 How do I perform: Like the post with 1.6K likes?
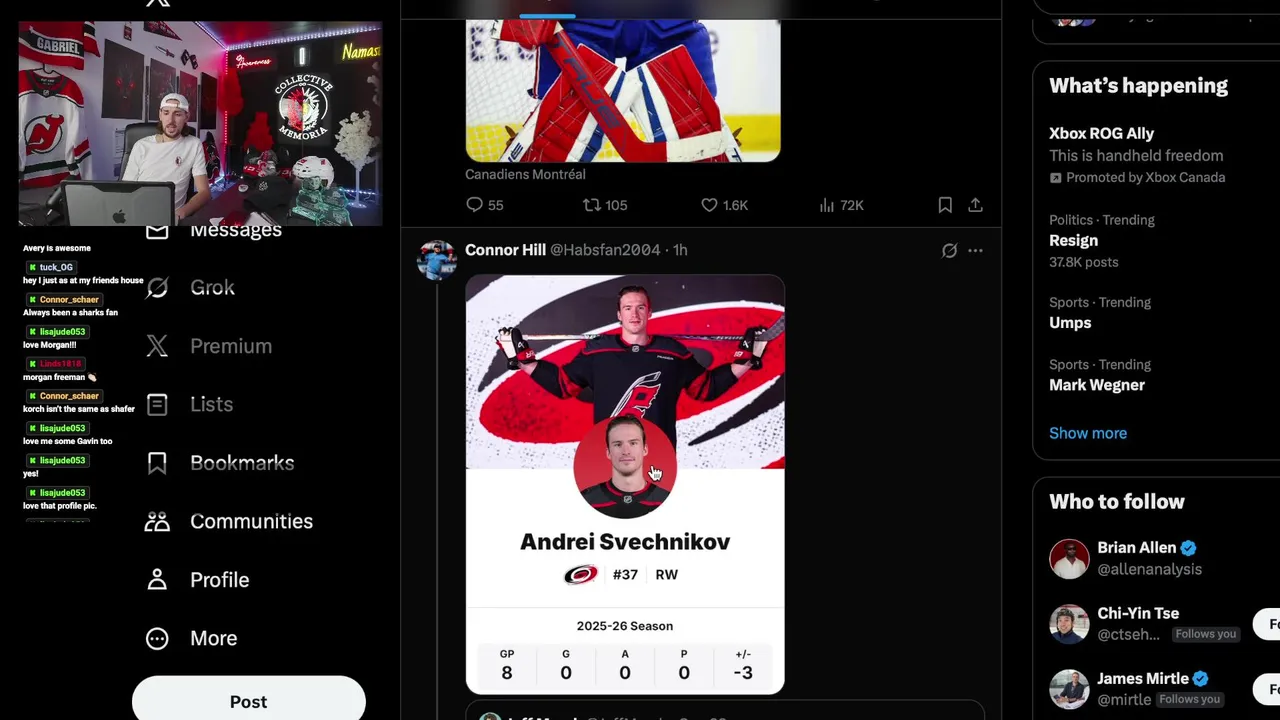coord(709,205)
